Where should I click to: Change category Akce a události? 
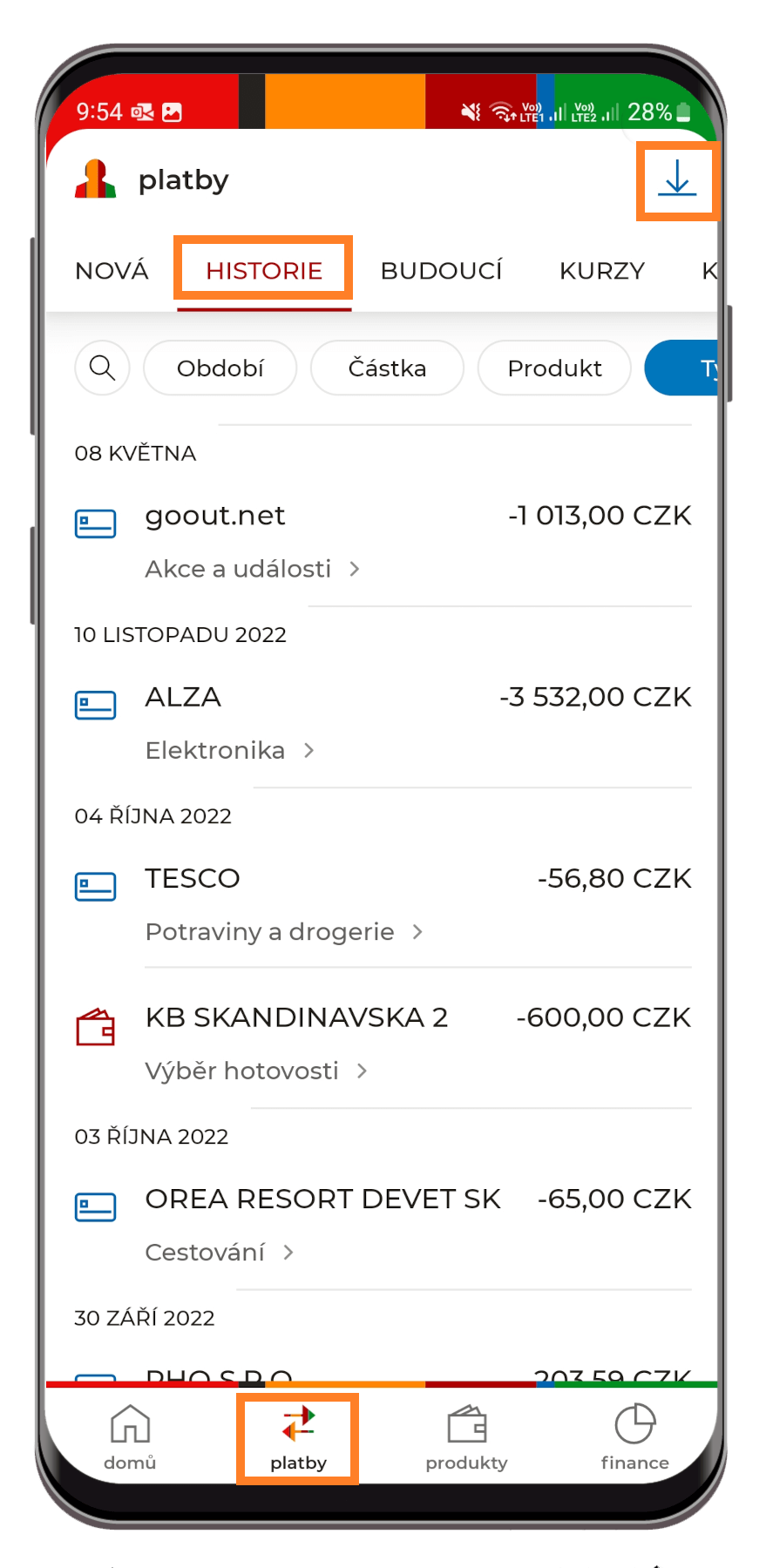click(253, 569)
